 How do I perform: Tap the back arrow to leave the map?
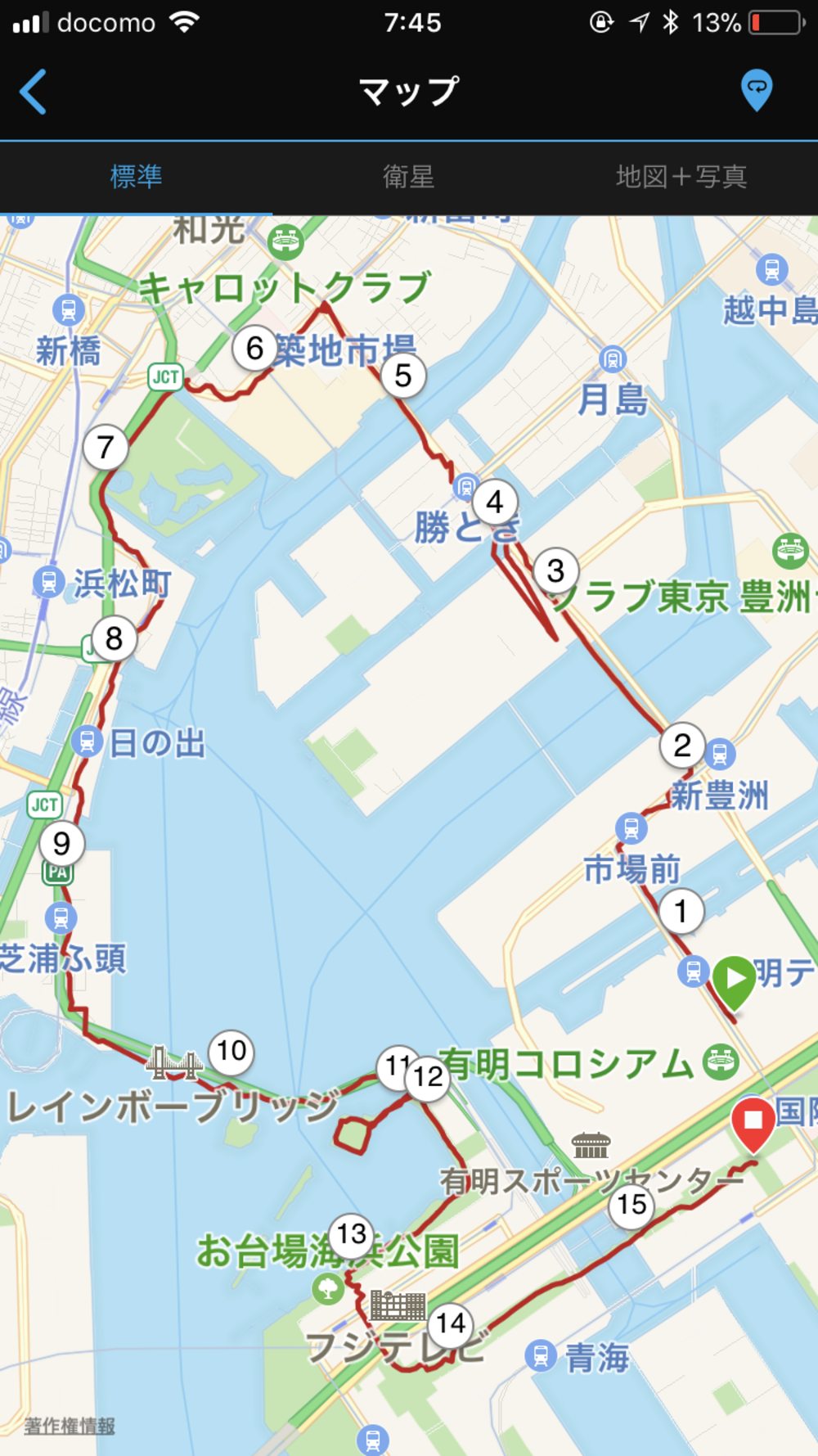click(33, 92)
